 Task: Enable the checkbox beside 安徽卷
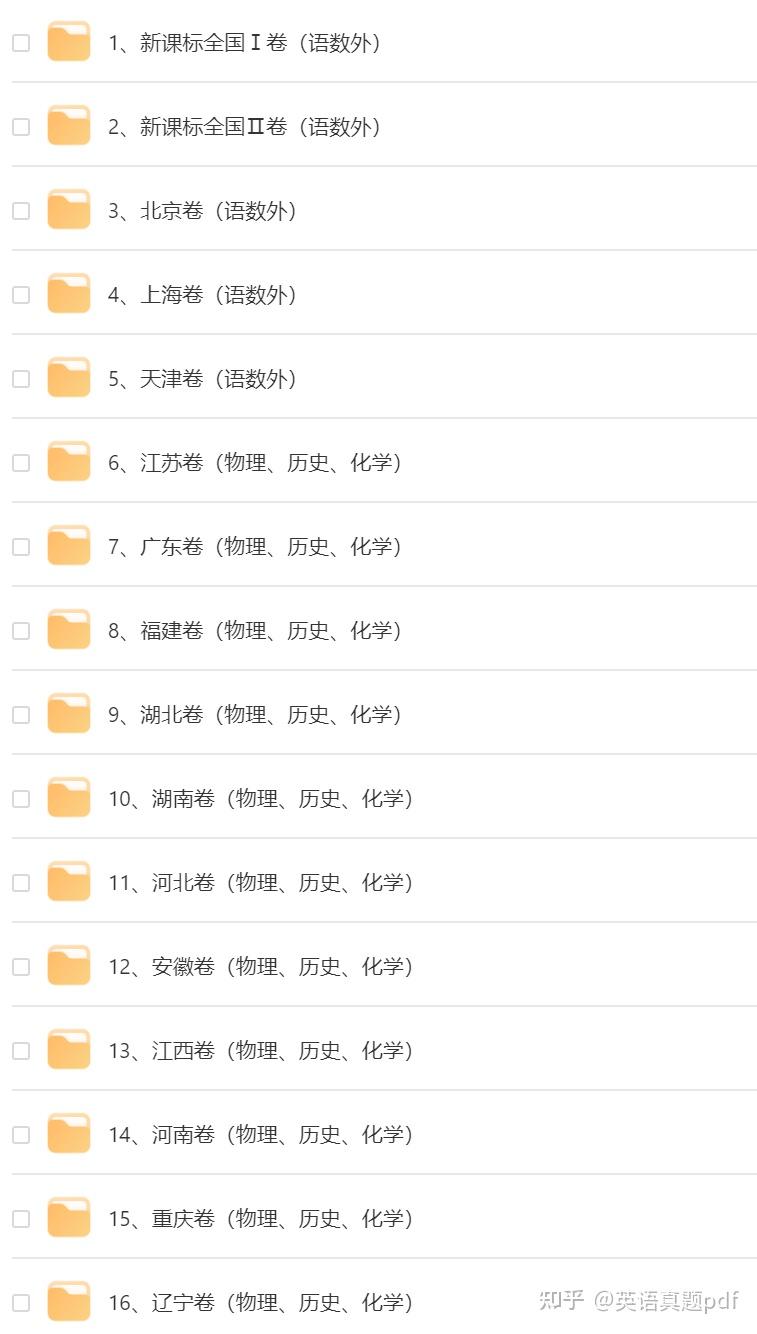pos(20,967)
